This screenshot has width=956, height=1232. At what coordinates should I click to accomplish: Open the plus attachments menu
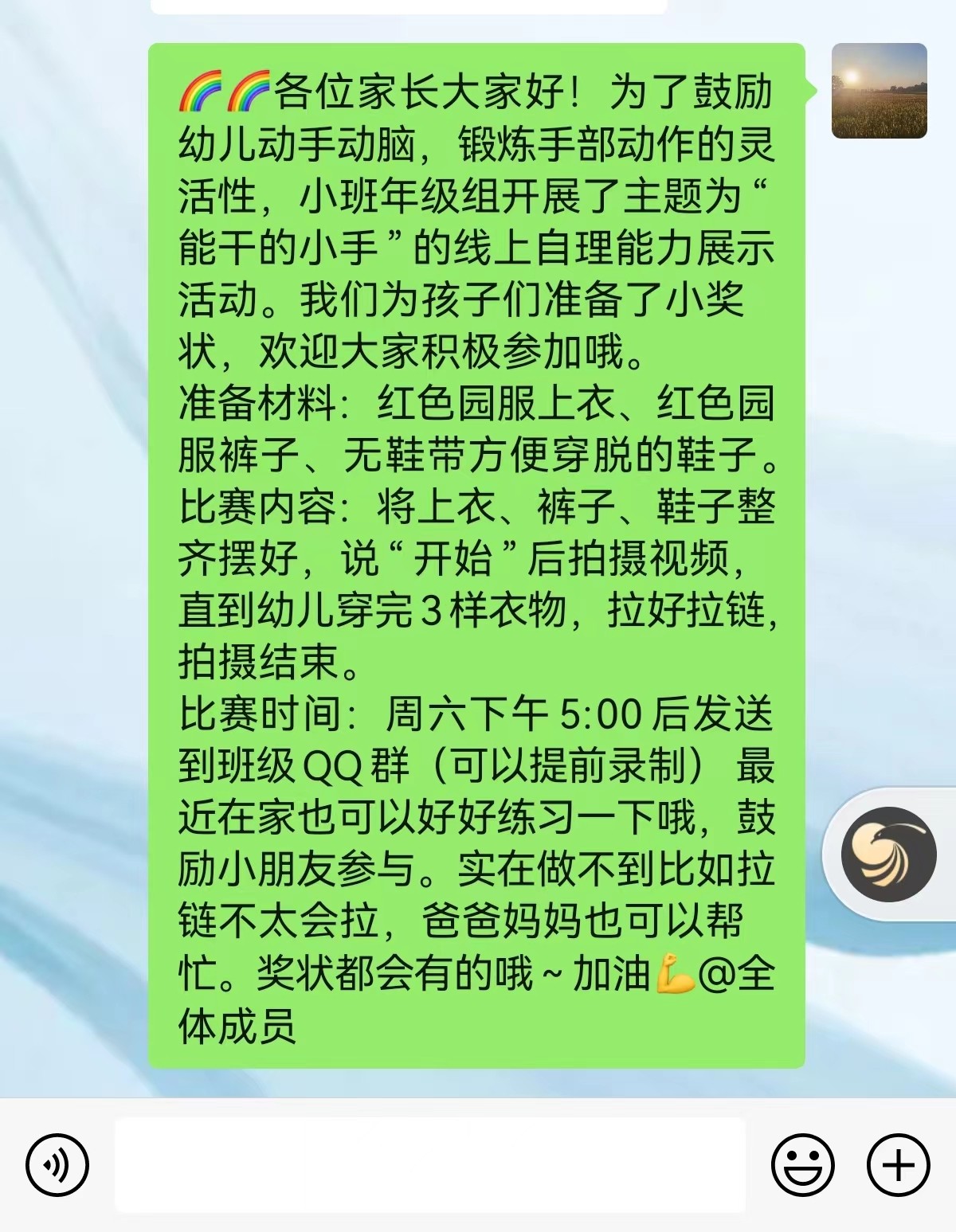(x=898, y=1165)
